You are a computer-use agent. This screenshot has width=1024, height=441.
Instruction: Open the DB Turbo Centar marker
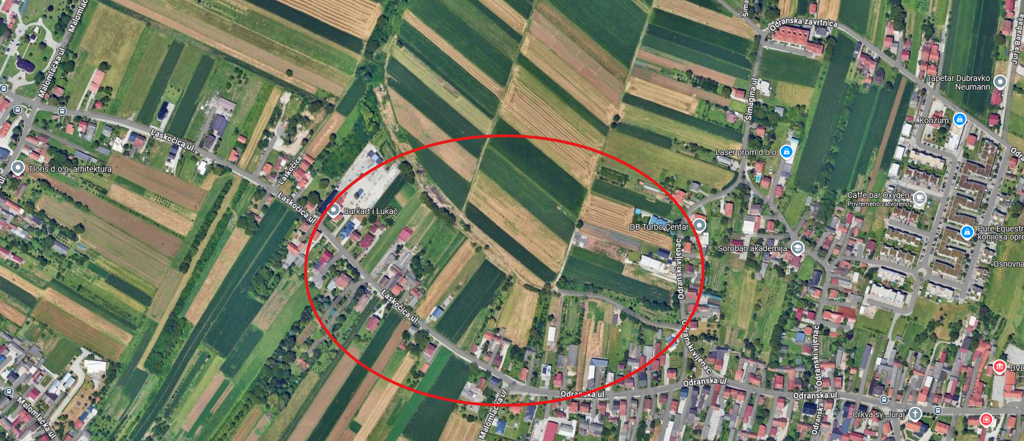pos(699,226)
